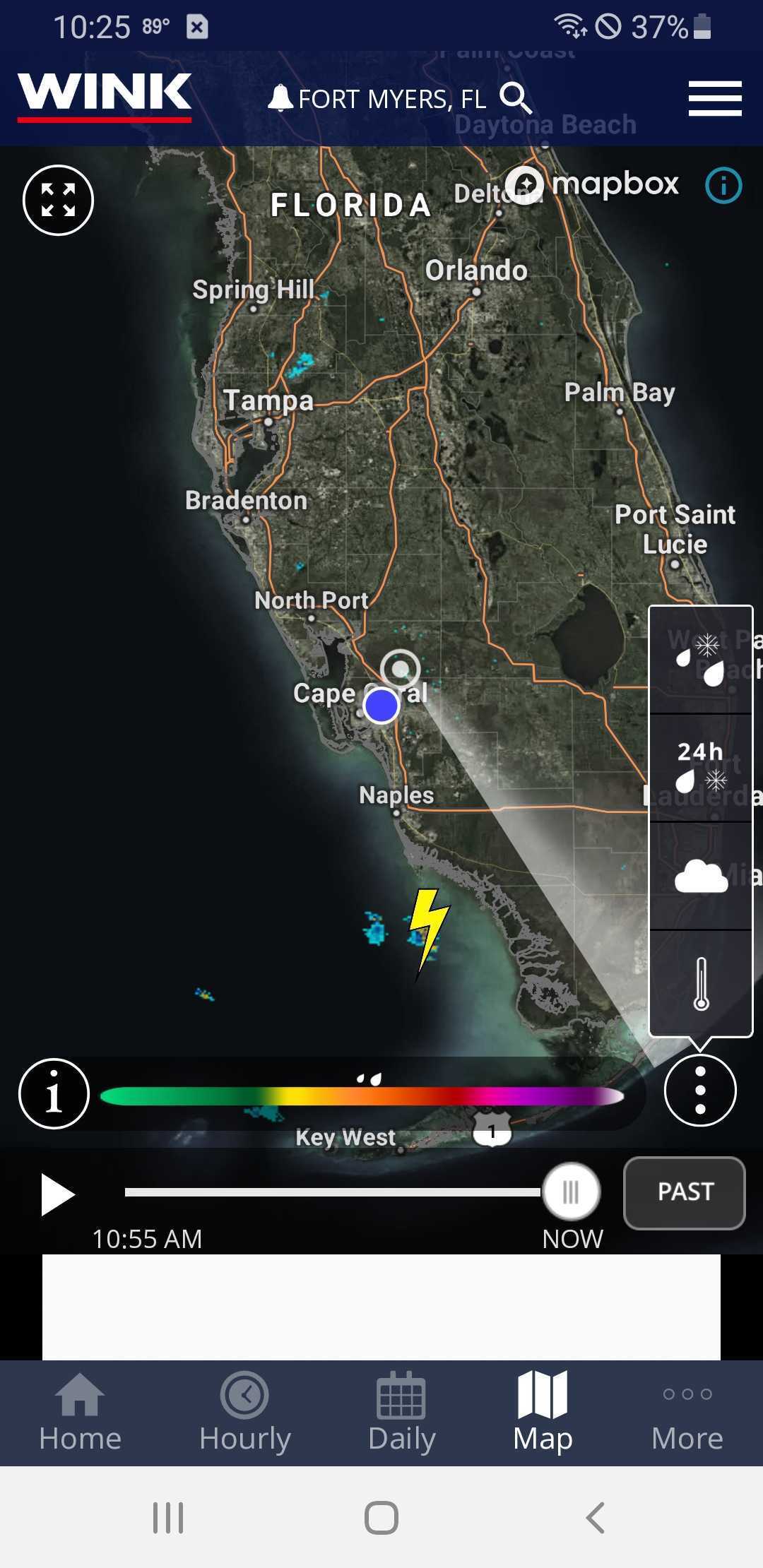Search for a location
The height and width of the screenshot is (1568, 763).
coord(516,98)
